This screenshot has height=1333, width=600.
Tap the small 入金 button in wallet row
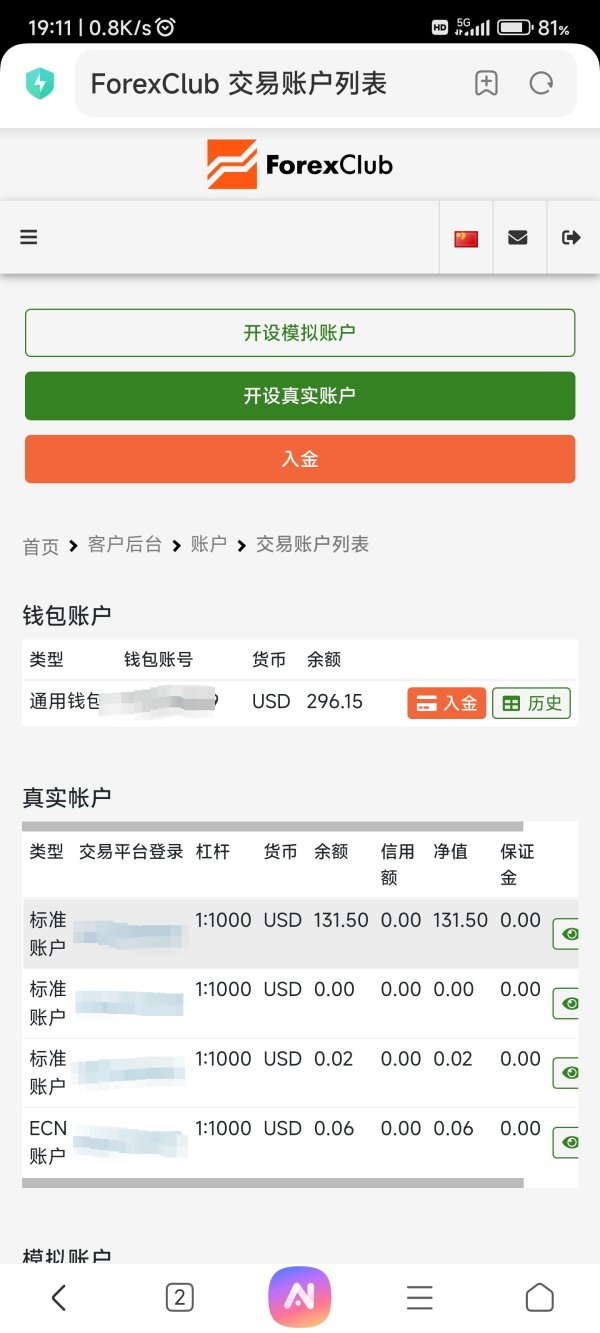447,703
